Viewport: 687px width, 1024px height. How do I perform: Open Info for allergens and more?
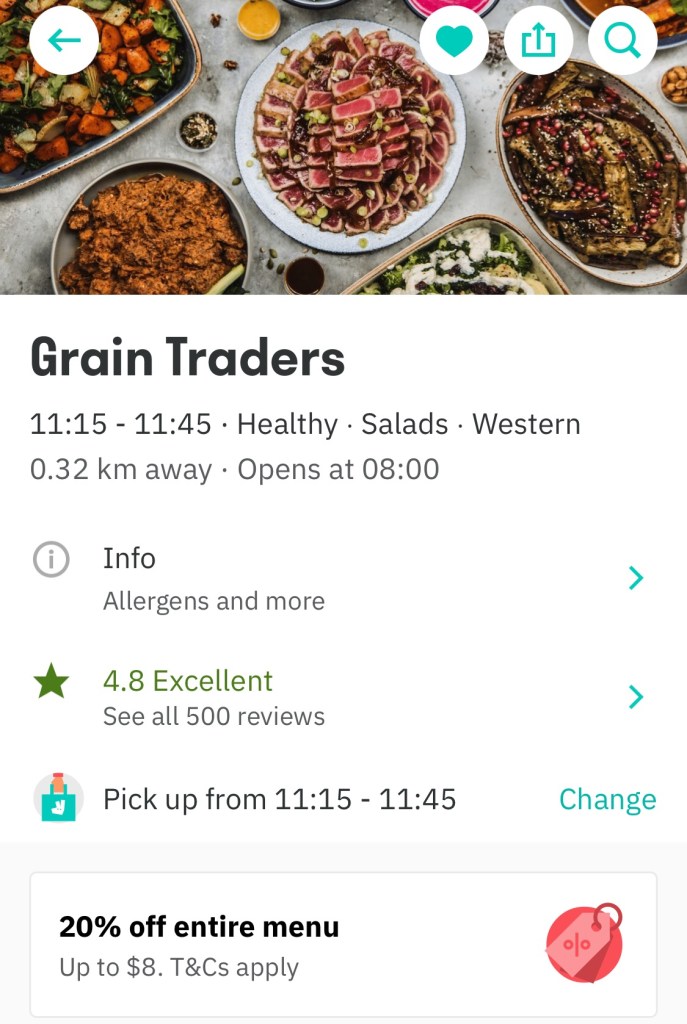coord(342,578)
